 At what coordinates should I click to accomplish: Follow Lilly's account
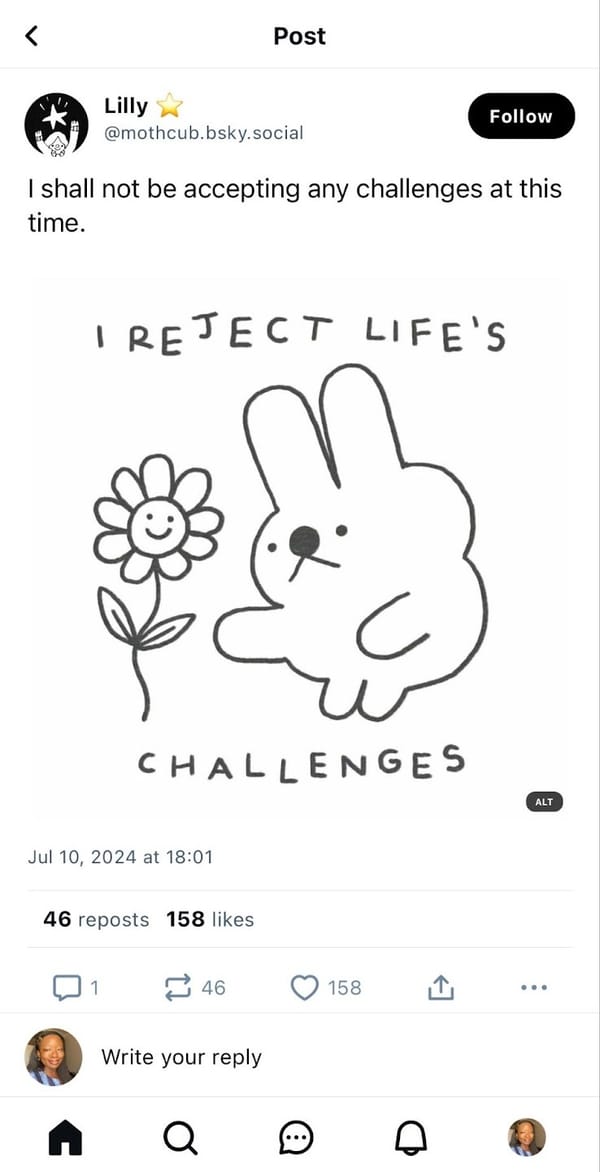[x=520, y=116]
